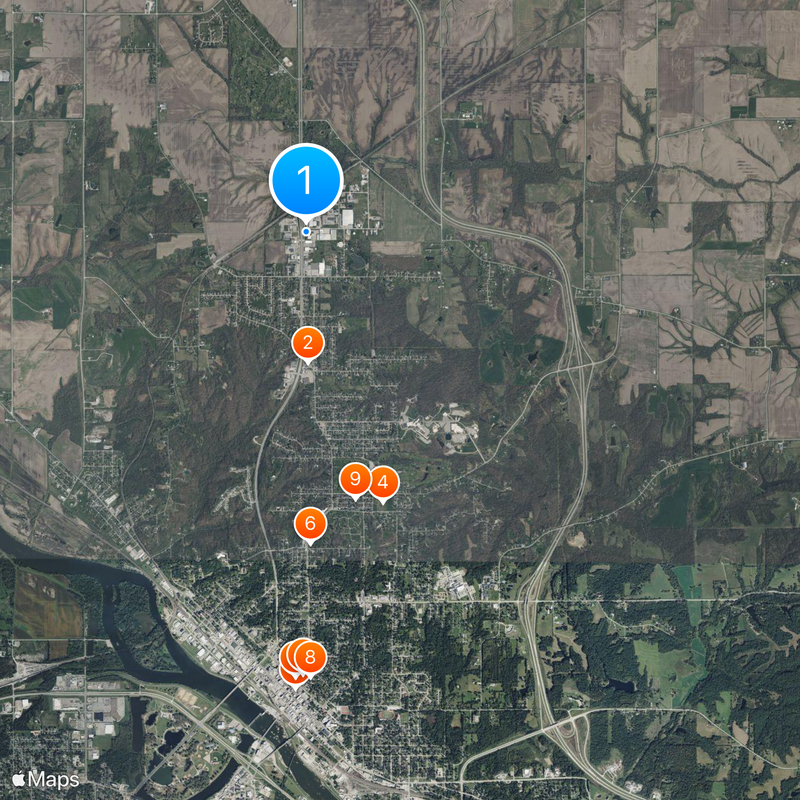The height and width of the screenshot is (800, 800).
Task: Select map pin number 6
Action: coord(310,523)
